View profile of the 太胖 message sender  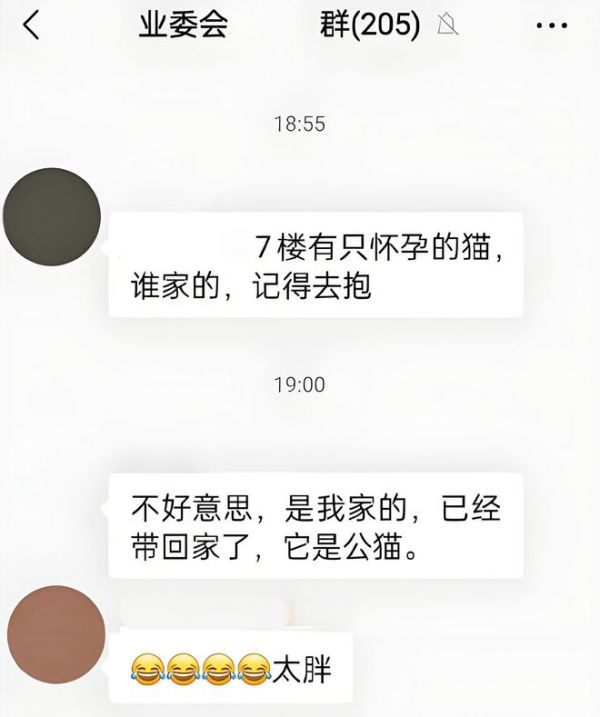[56, 636]
